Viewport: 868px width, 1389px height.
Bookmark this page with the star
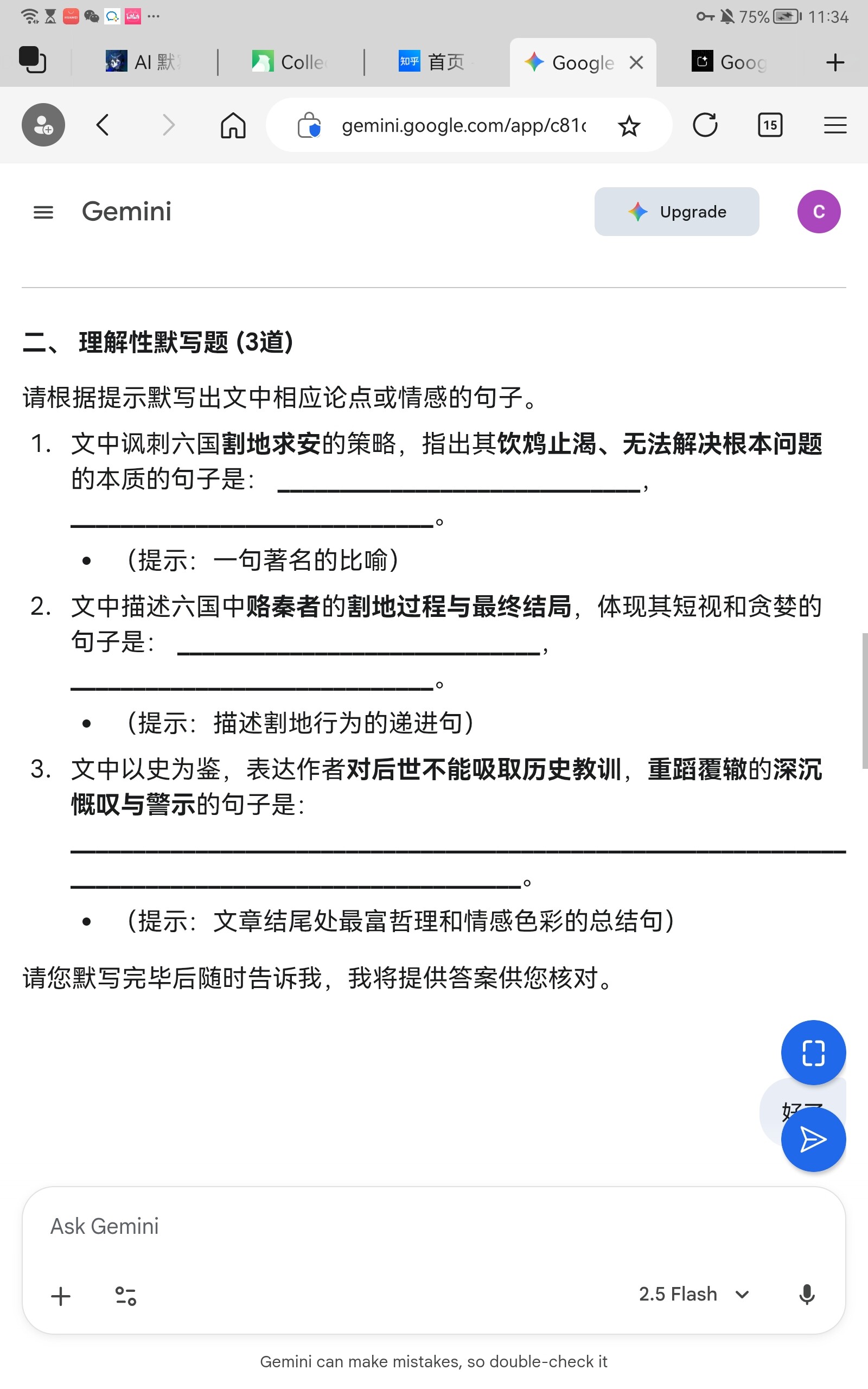629,126
